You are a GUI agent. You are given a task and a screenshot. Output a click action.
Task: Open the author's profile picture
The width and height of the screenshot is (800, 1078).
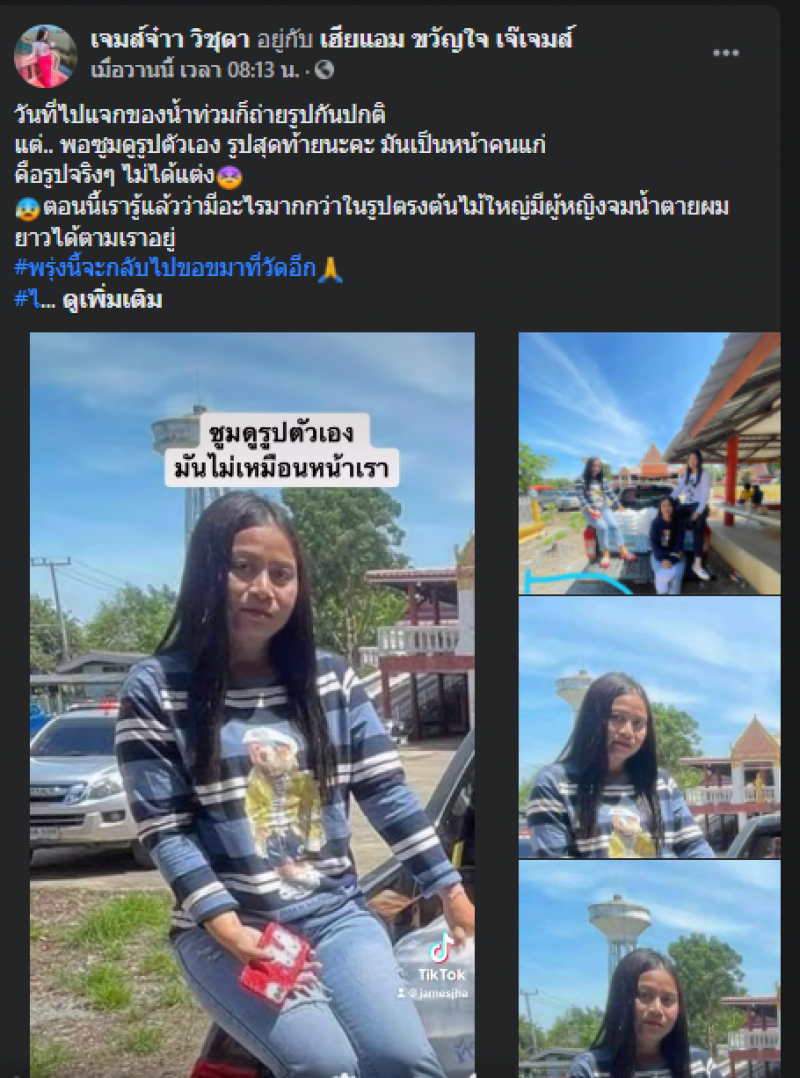pos(45,55)
